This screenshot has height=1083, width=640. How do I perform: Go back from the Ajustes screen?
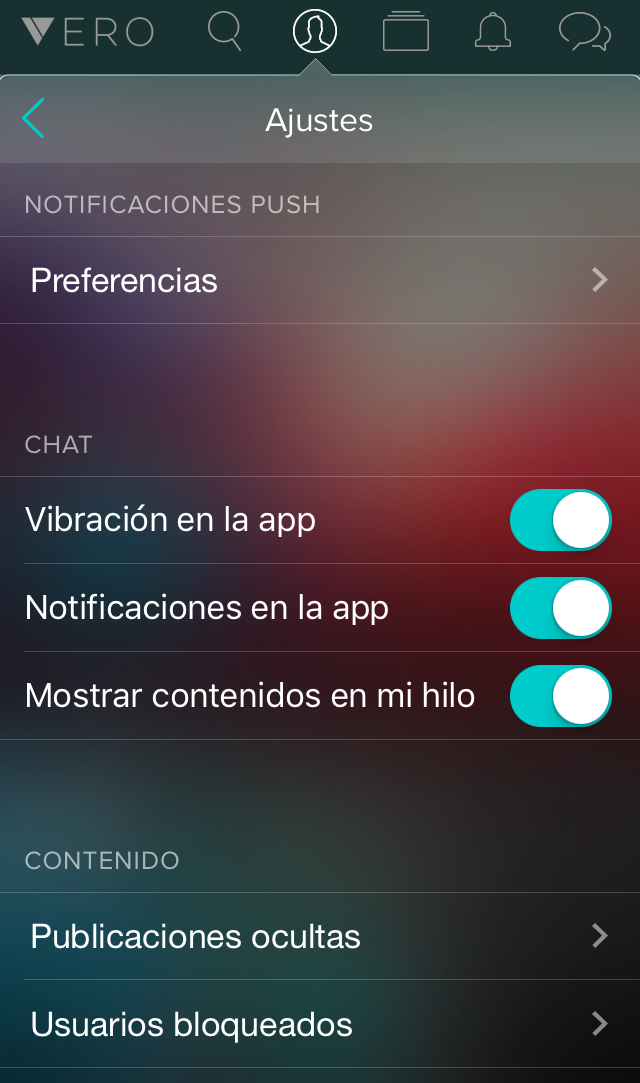(34, 119)
